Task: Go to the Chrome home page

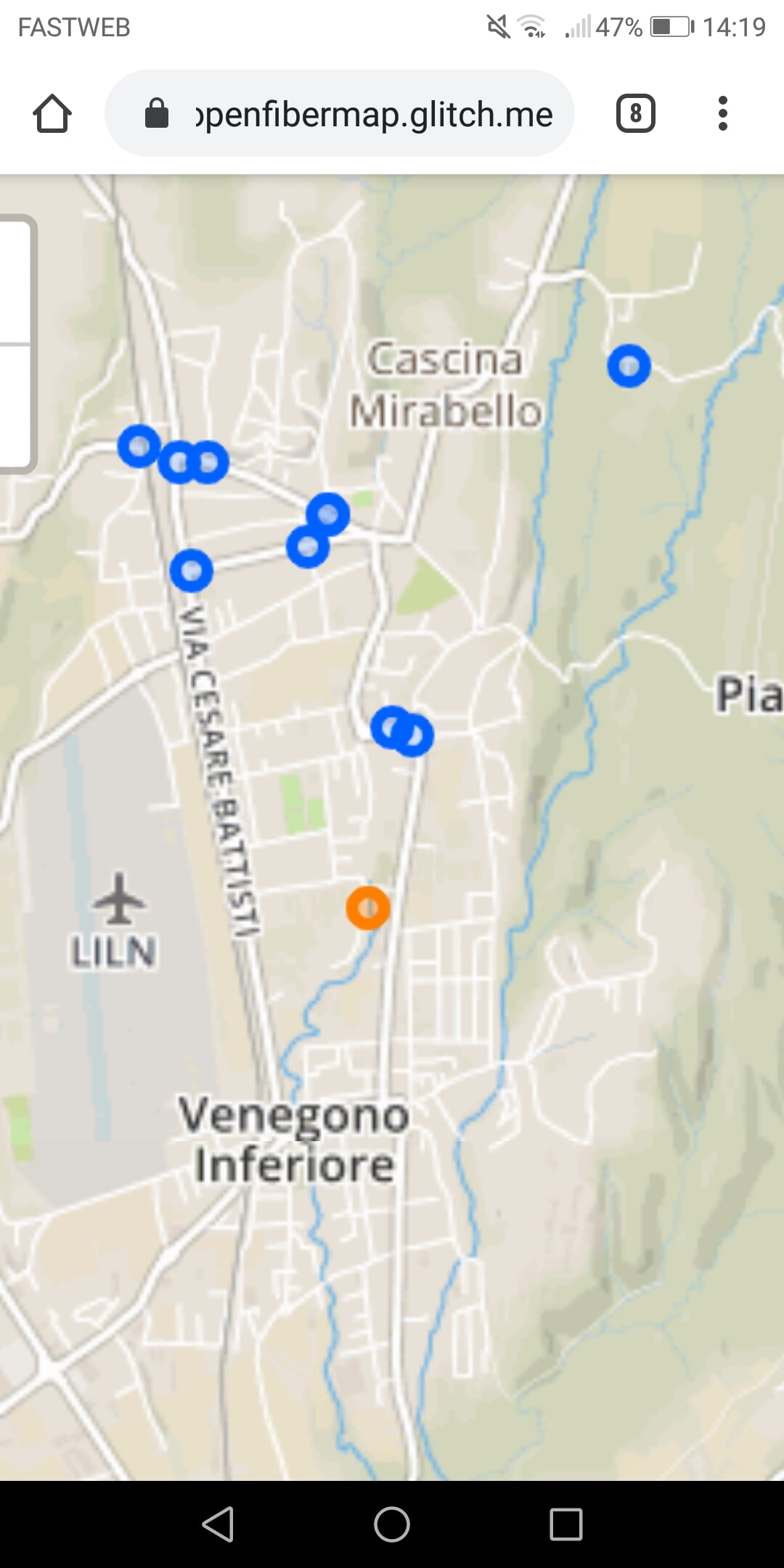Action: 52,114
